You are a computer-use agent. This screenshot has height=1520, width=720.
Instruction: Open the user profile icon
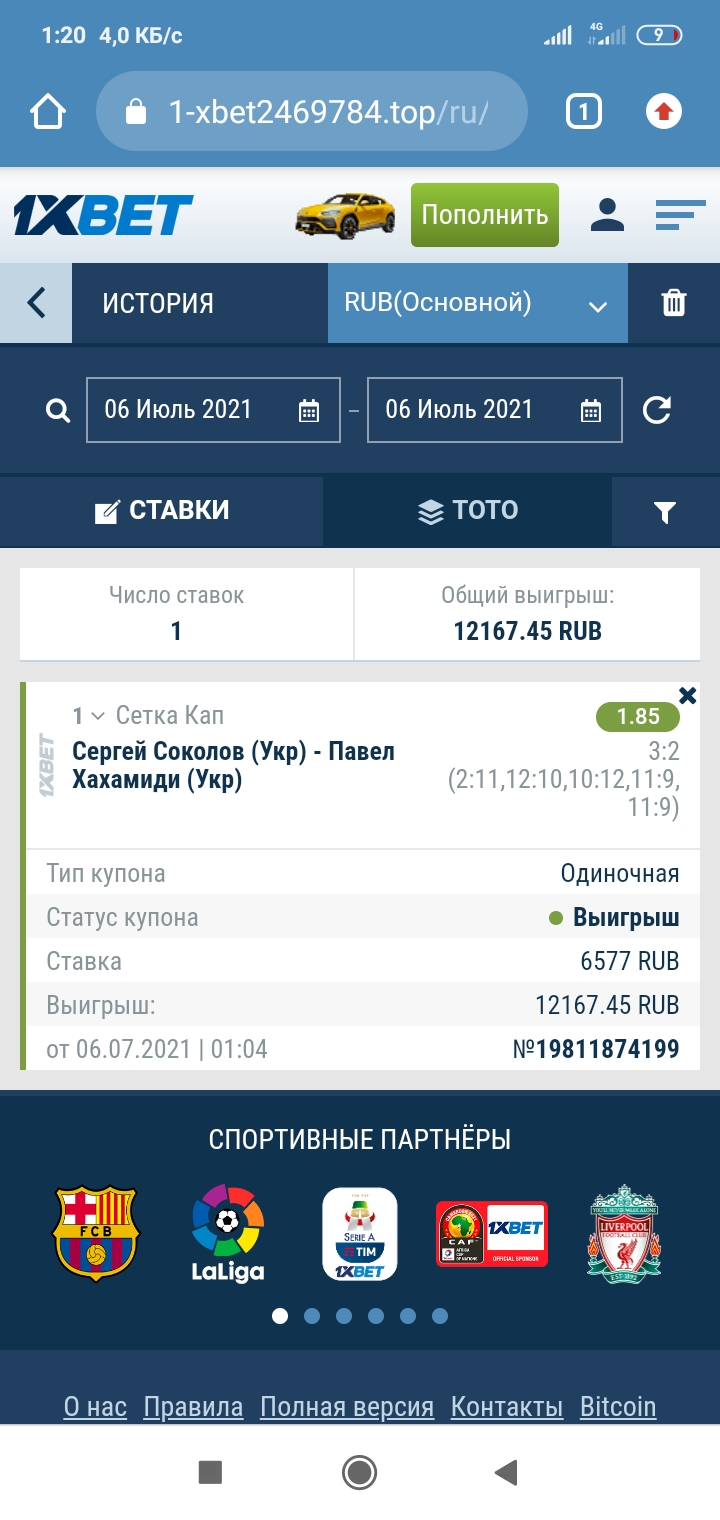point(607,215)
